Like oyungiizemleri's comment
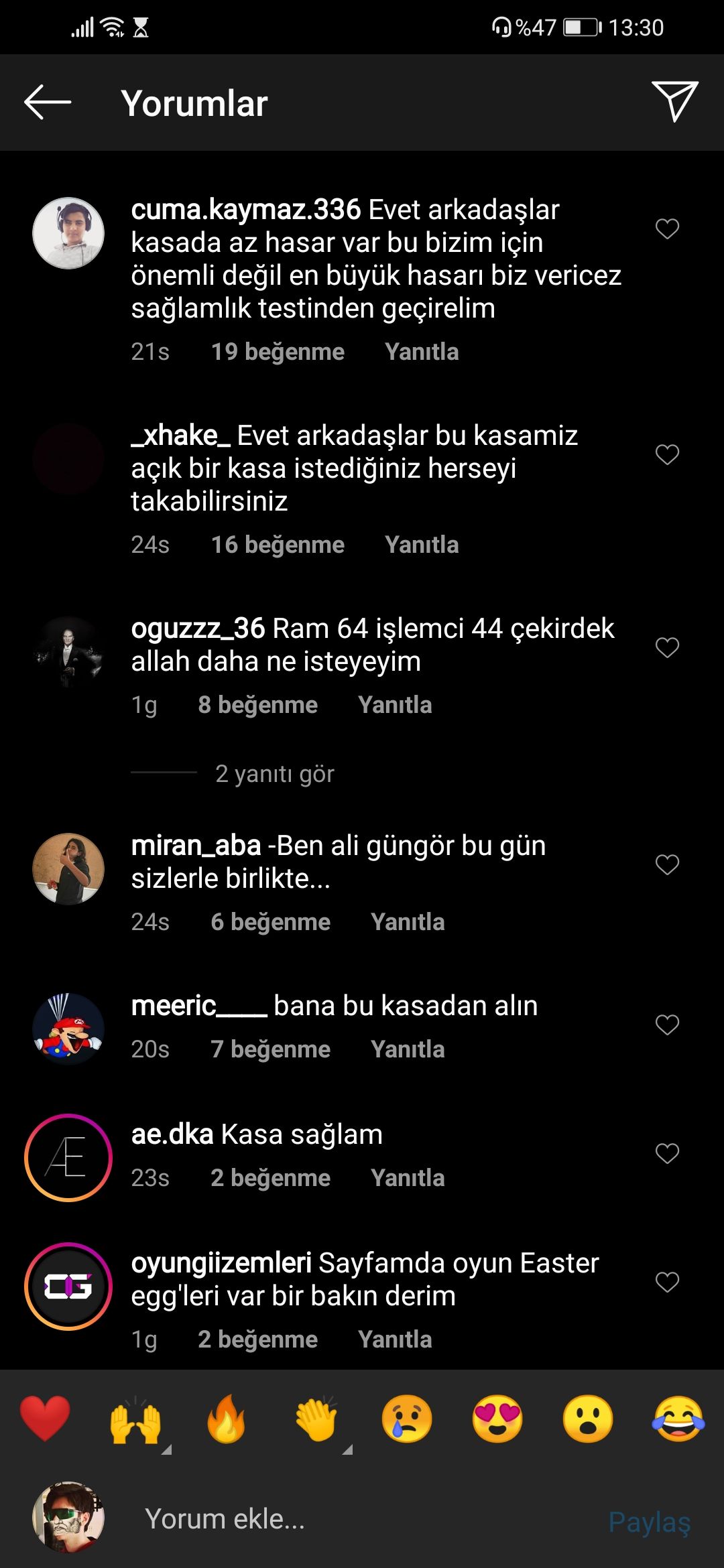Viewport: 724px width, 1568px height. [x=667, y=1283]
